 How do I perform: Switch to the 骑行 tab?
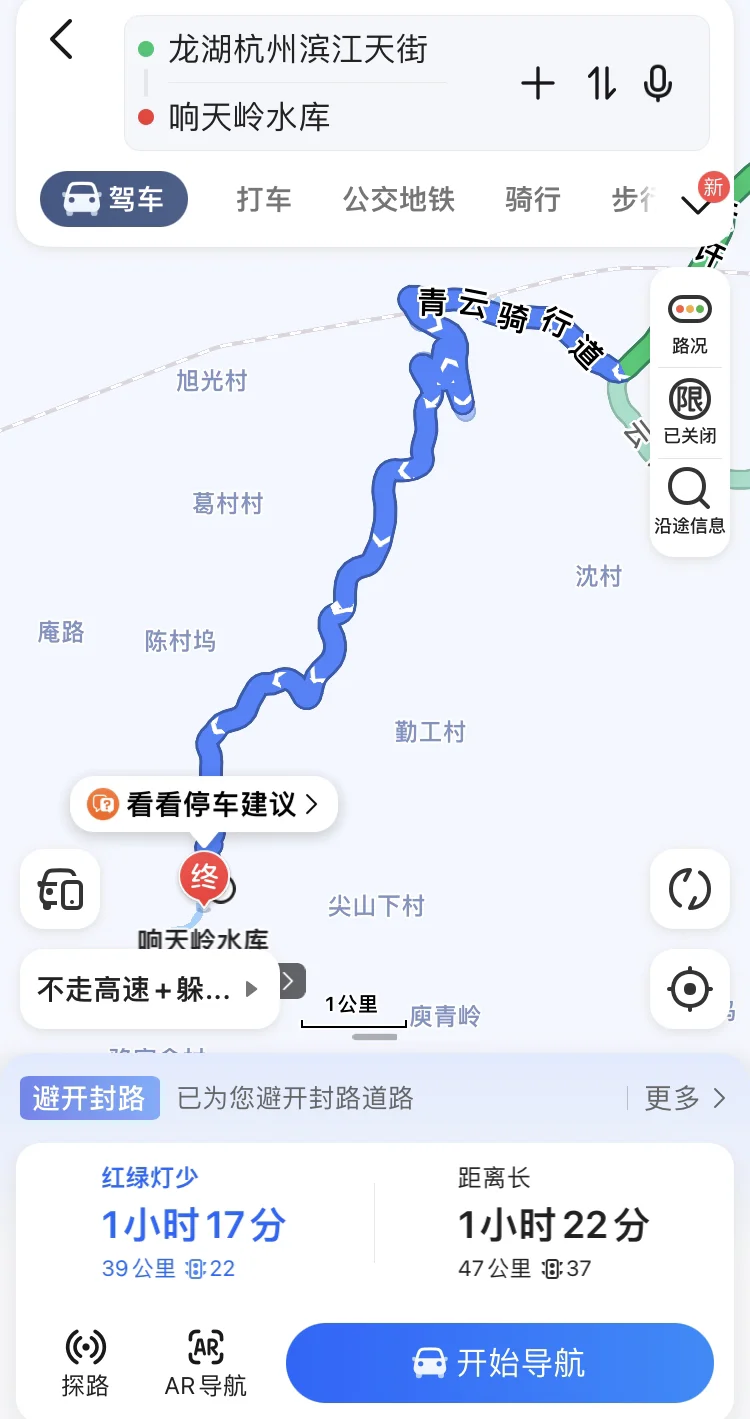[532, 199]
